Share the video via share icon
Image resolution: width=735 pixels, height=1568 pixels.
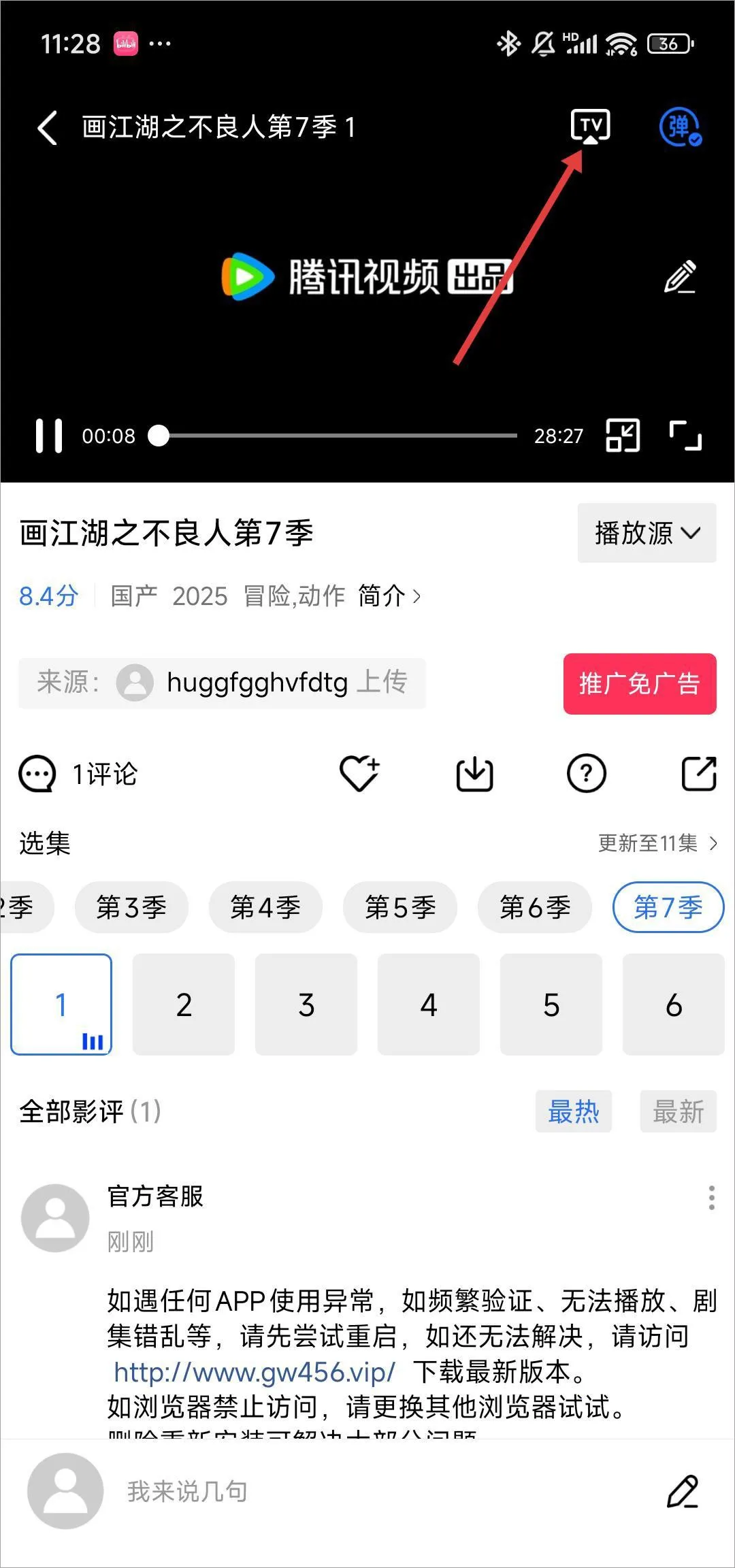pyautogui.click(x=700, y=773)
